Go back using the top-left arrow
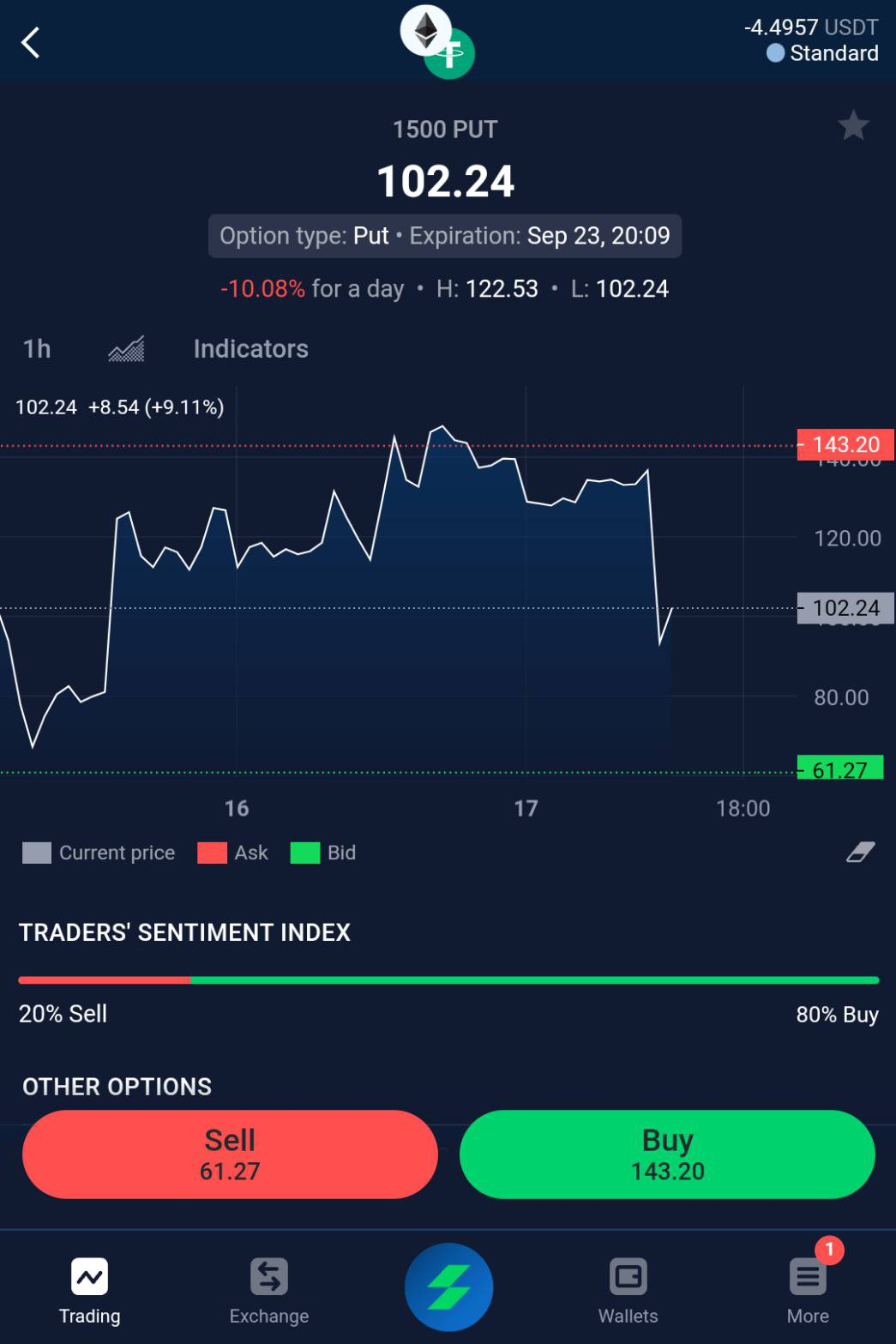 tap(31, 42)
